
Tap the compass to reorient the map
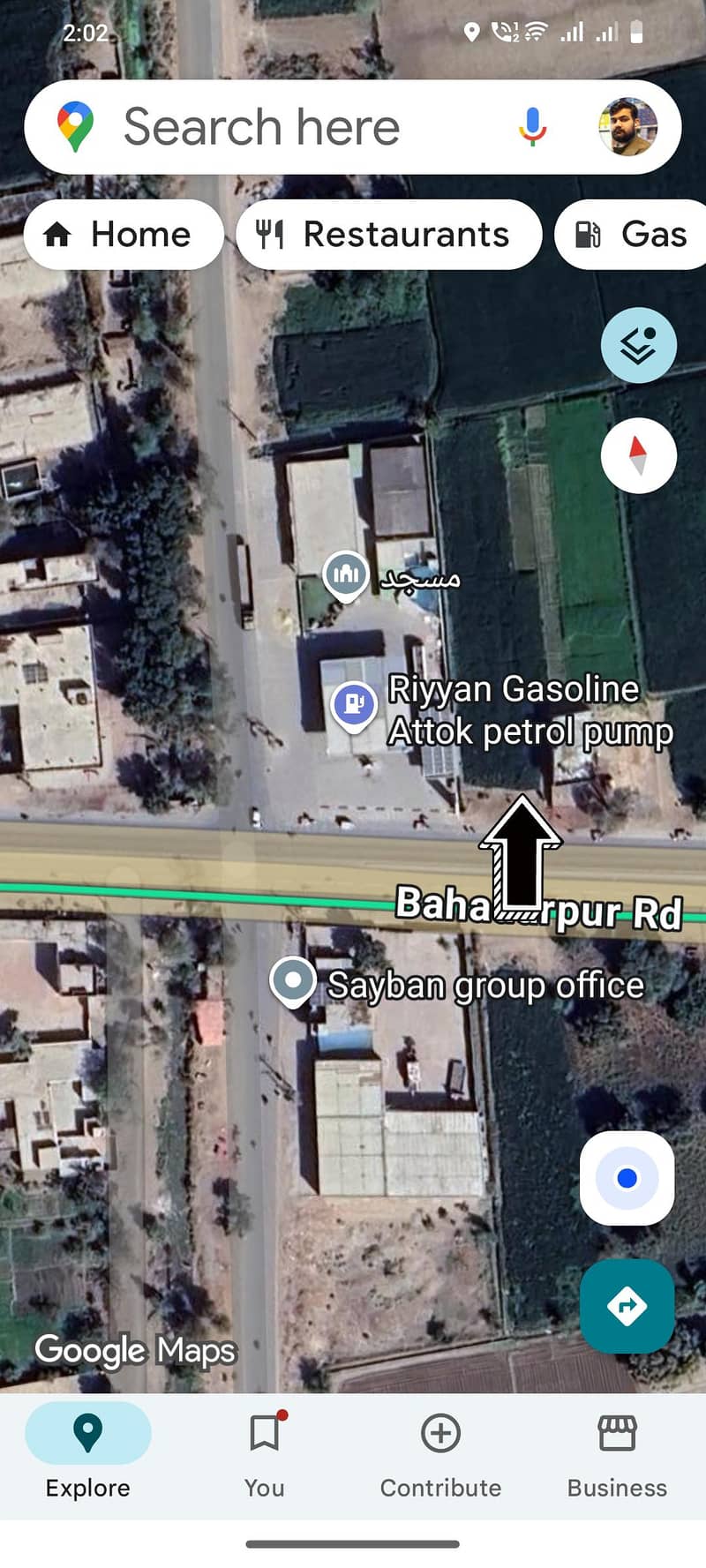click(x=638, y=456)
